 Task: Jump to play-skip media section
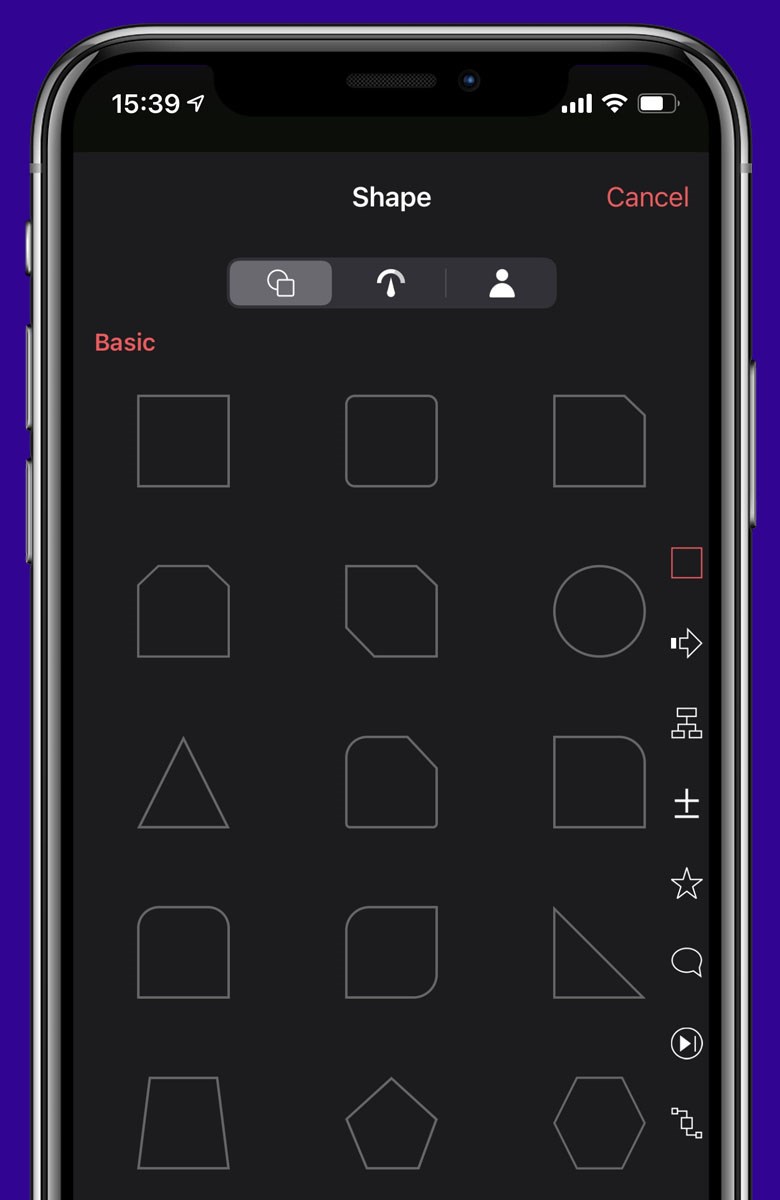686,1043
